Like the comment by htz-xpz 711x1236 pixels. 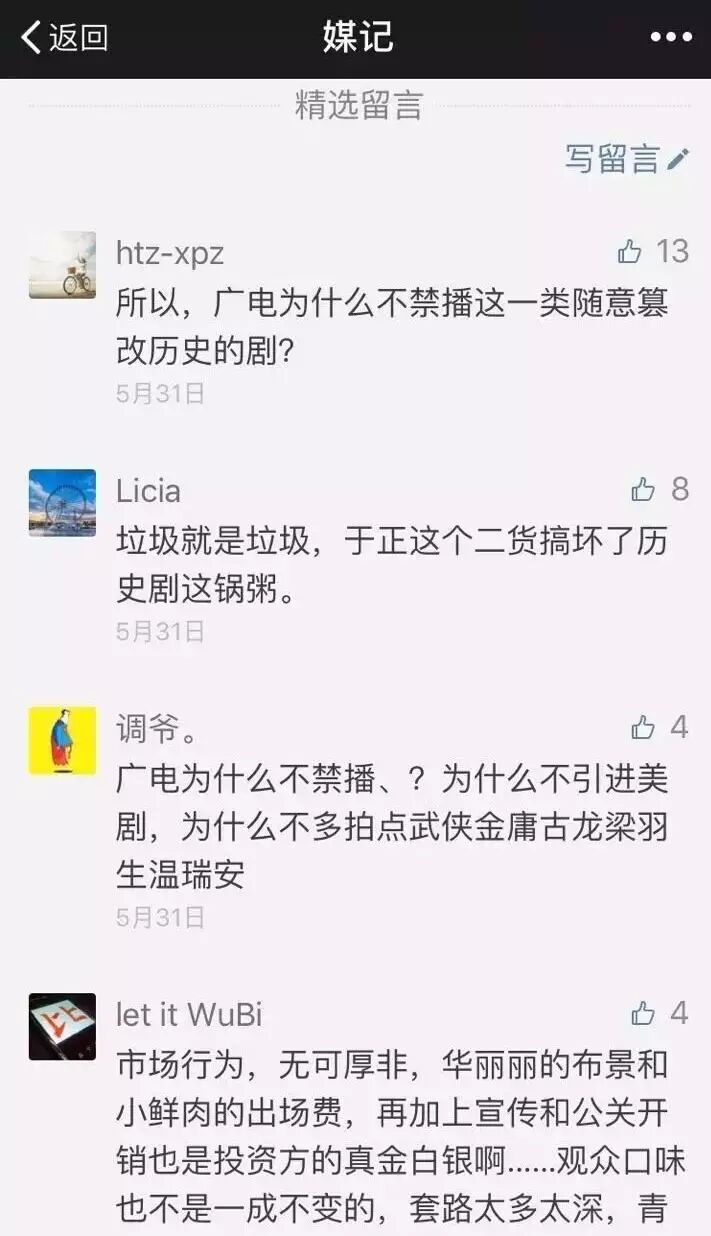[x=630, y=252]
